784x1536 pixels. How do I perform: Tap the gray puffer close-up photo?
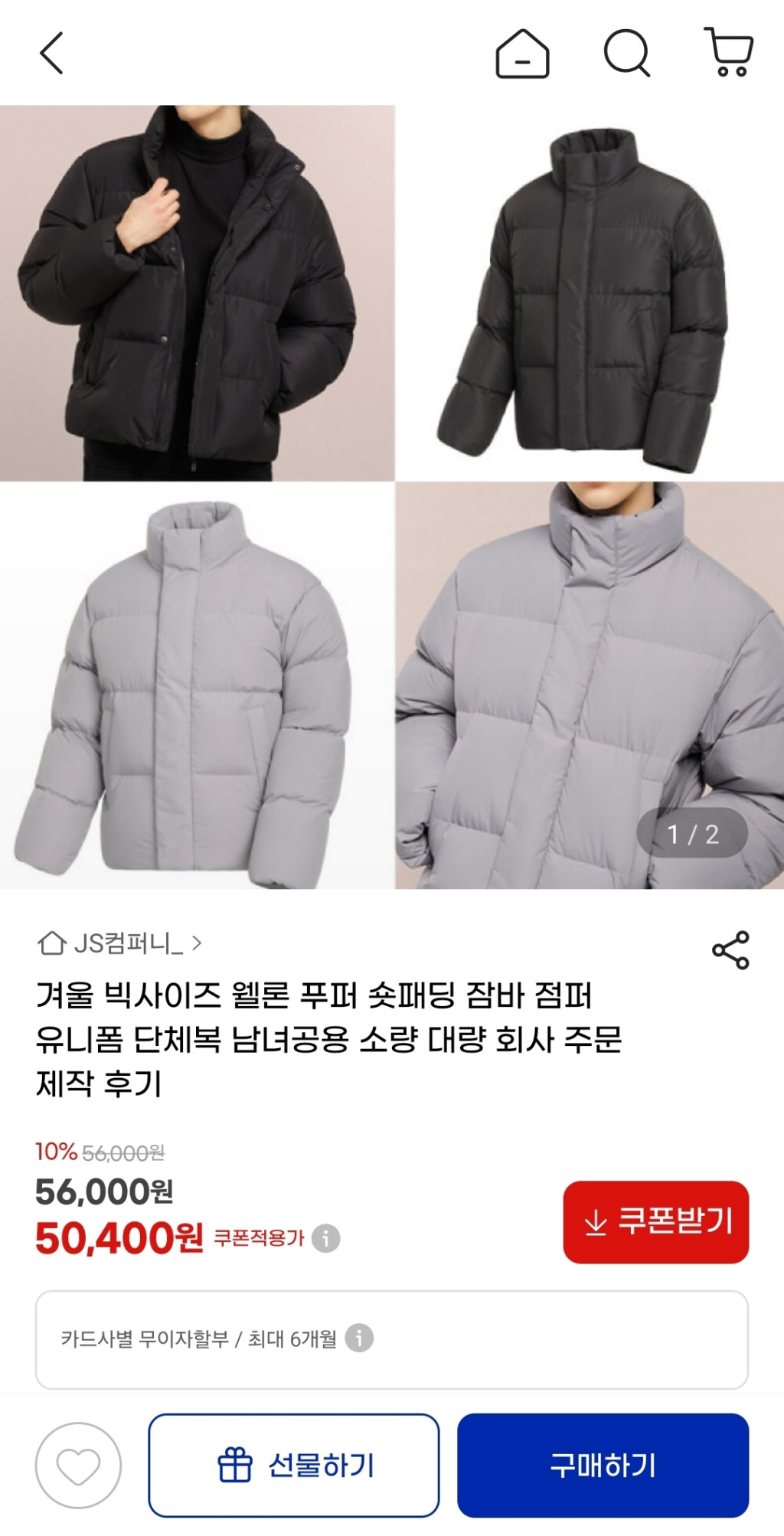(x=588, y=689)
